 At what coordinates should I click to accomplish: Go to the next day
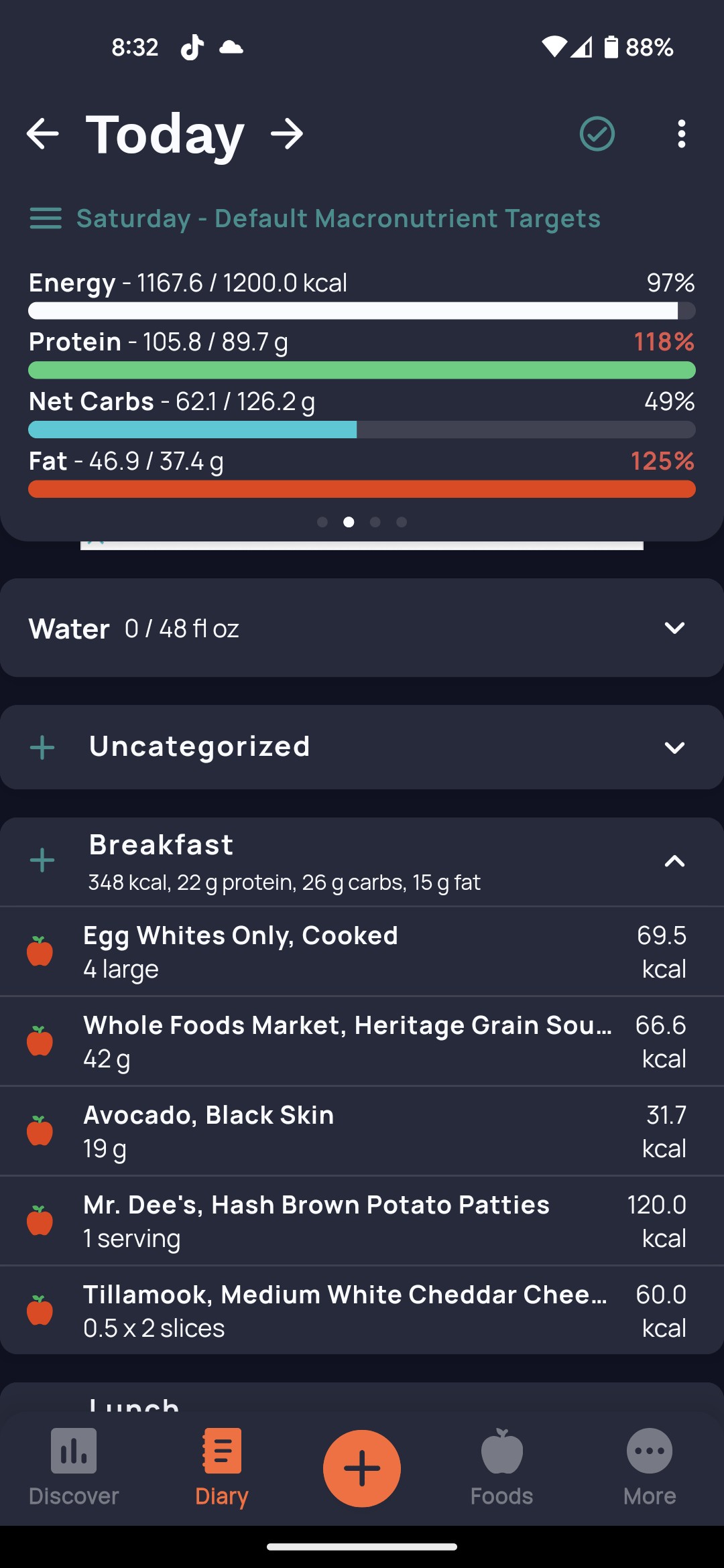pyautogui.click(x=287, y=134)
